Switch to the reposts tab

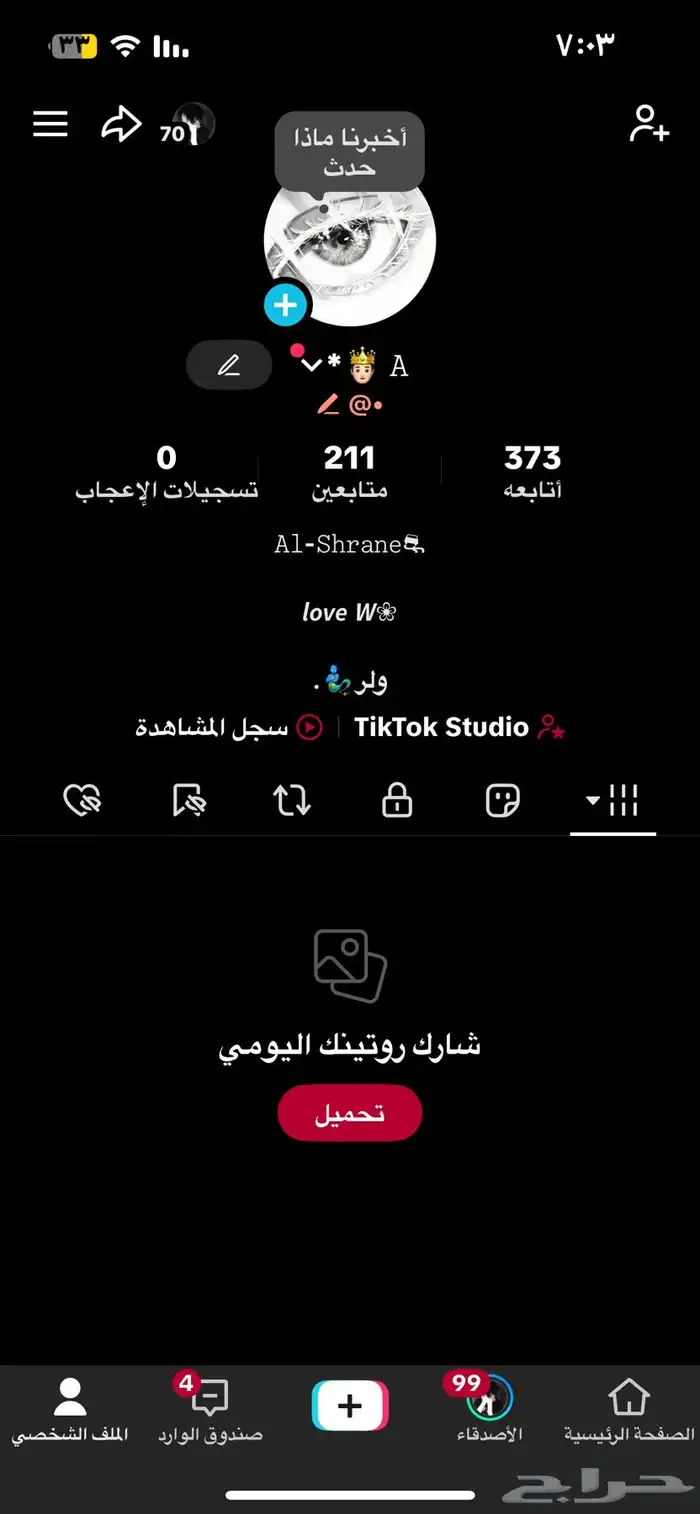coord(292,801)
